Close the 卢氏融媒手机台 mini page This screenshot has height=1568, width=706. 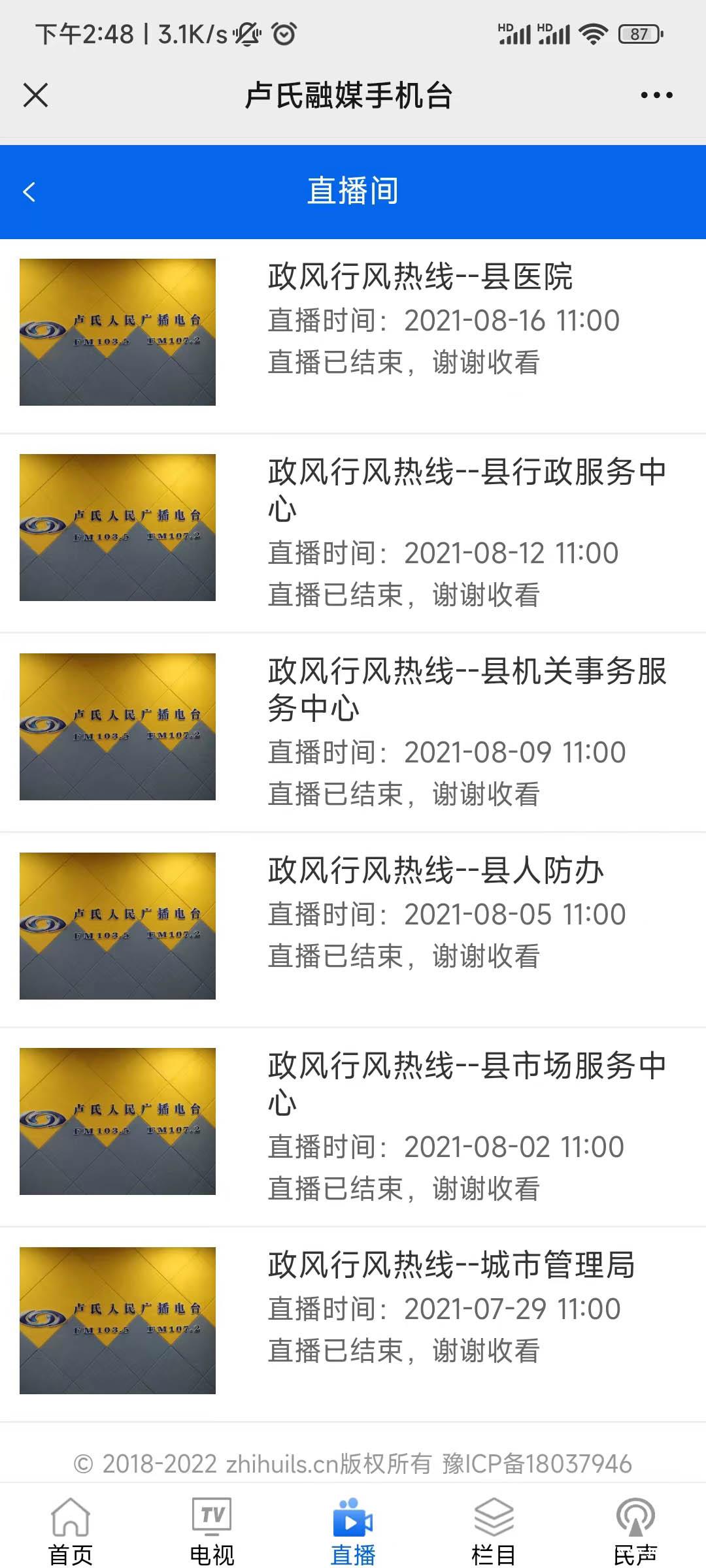35,95
